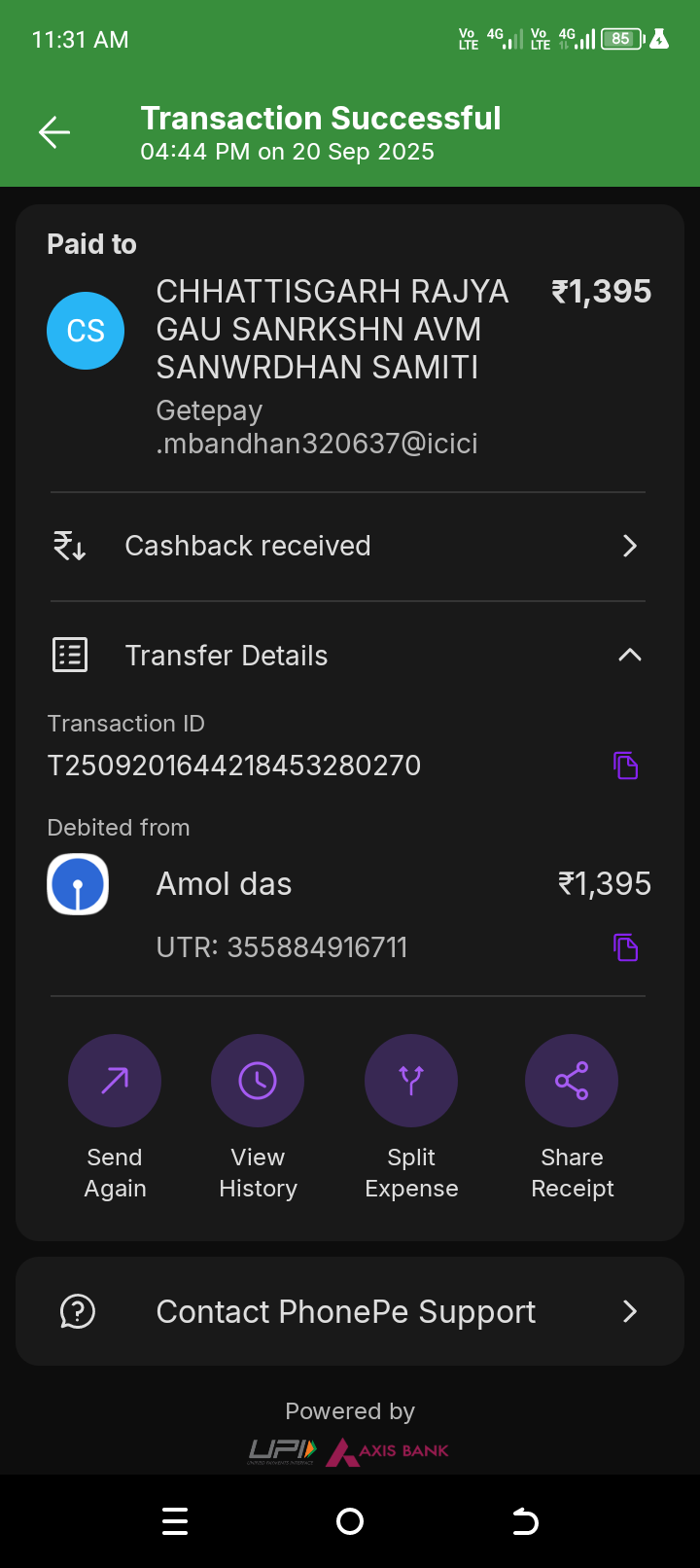Select View History
Screen dimensions: 700x1568
[x=258, y=1081]
